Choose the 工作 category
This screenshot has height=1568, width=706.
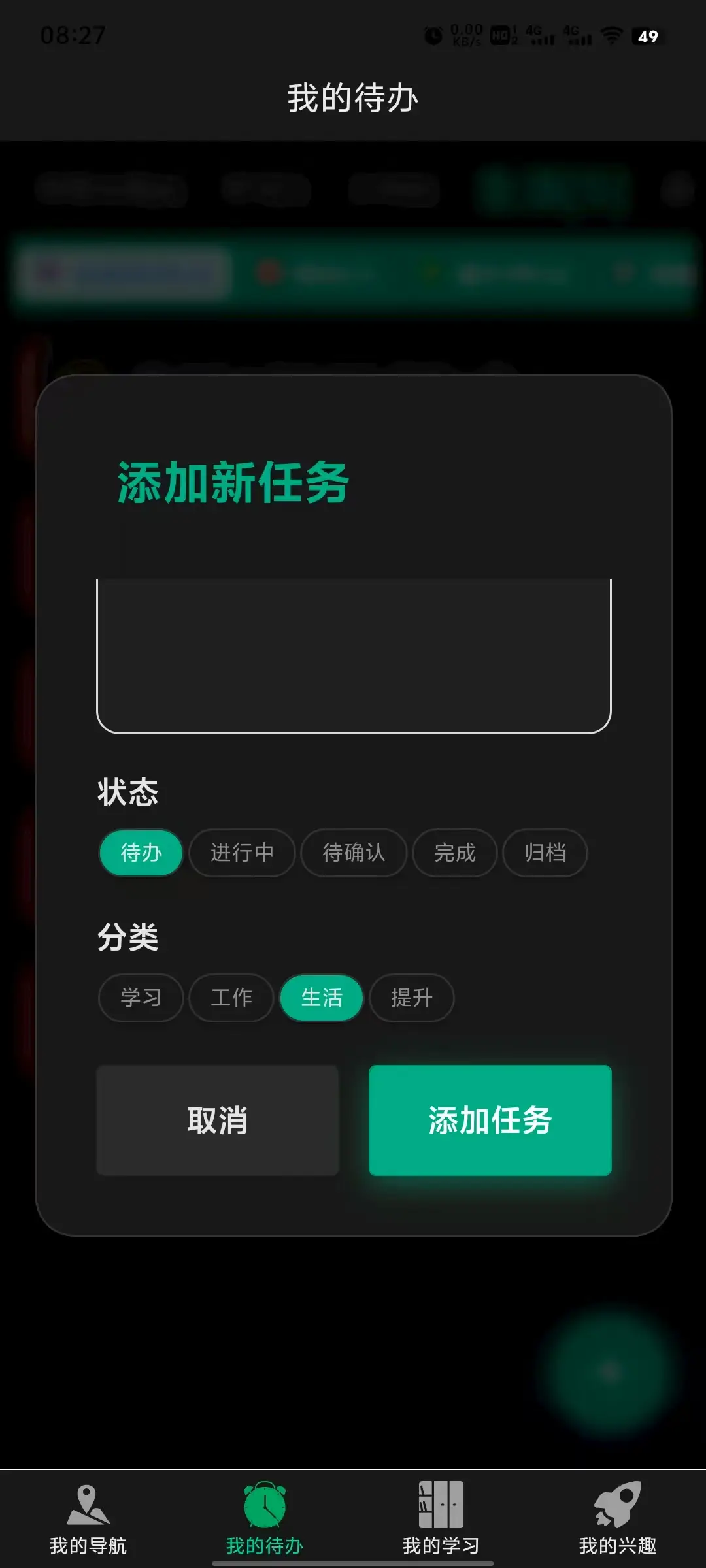click(231, 998)
